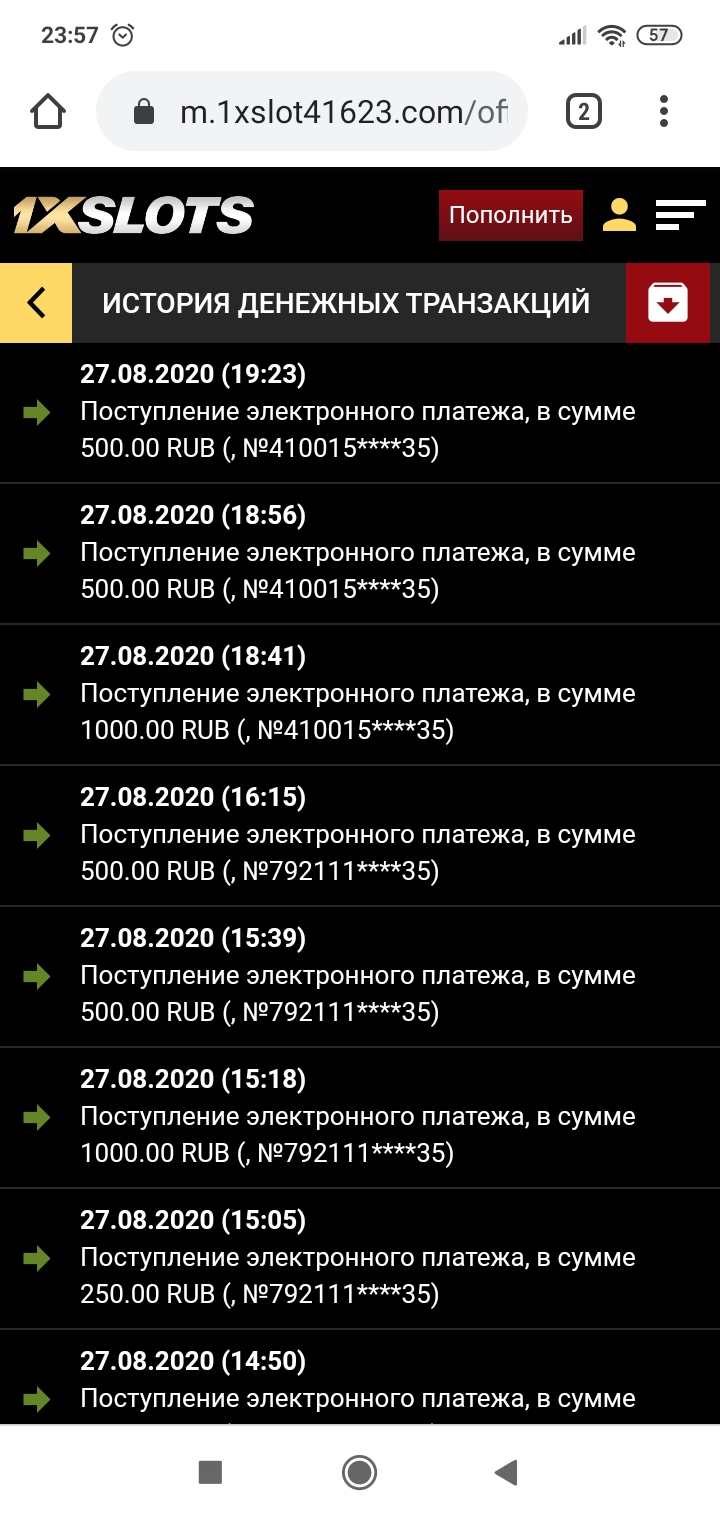Open the site hamburger menu
The height and width of the screenshot is (1520, 720).
(x=680, y=215)
